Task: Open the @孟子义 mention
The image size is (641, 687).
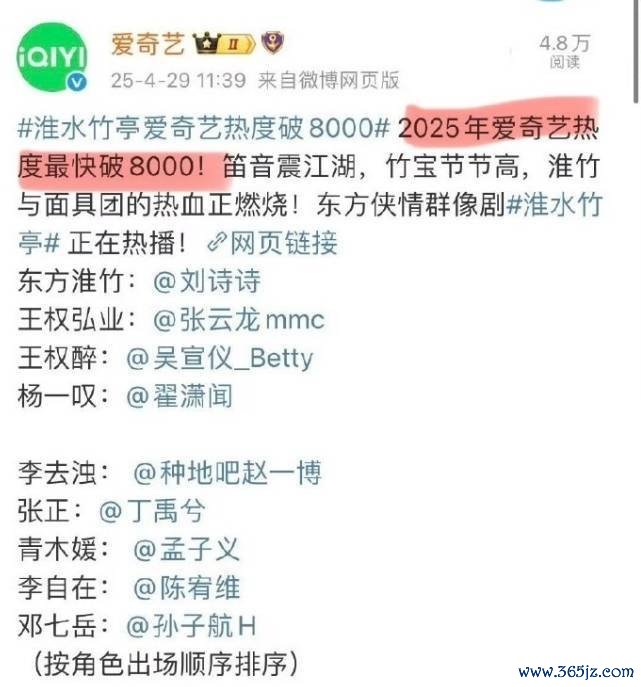Action: point(187,548)
